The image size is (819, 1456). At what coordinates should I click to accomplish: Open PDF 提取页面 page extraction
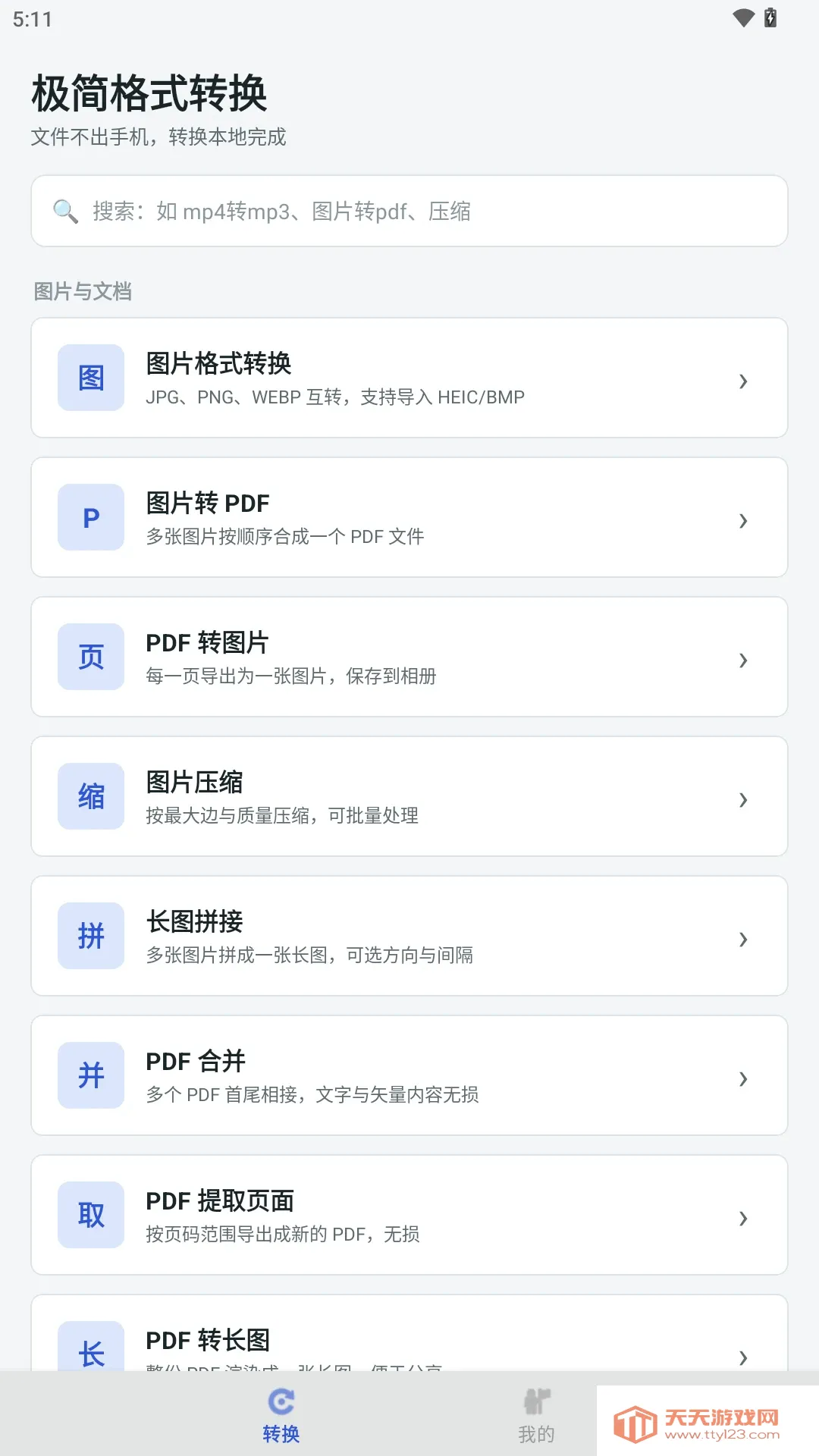coord(409,1215)
